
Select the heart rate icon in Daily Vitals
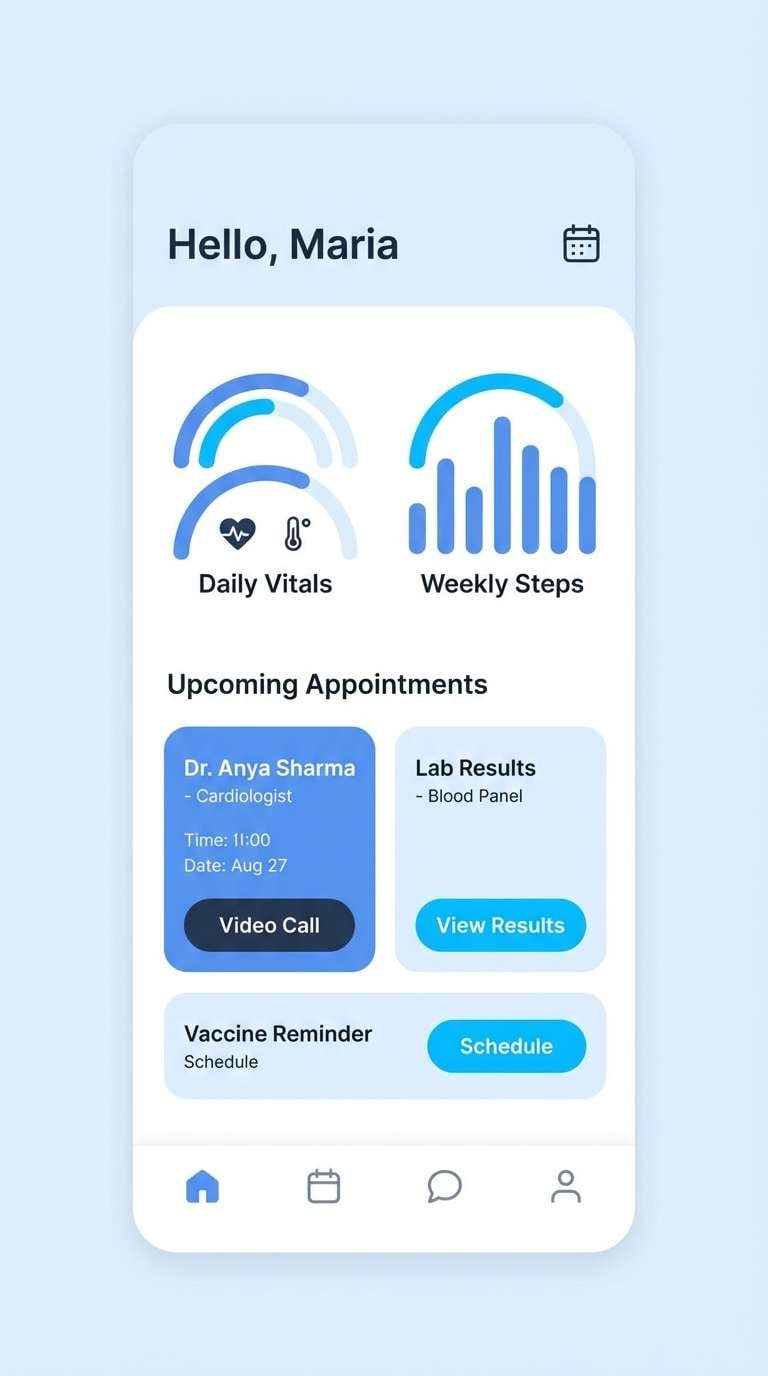pyautogui.click(x=237, y=533)
